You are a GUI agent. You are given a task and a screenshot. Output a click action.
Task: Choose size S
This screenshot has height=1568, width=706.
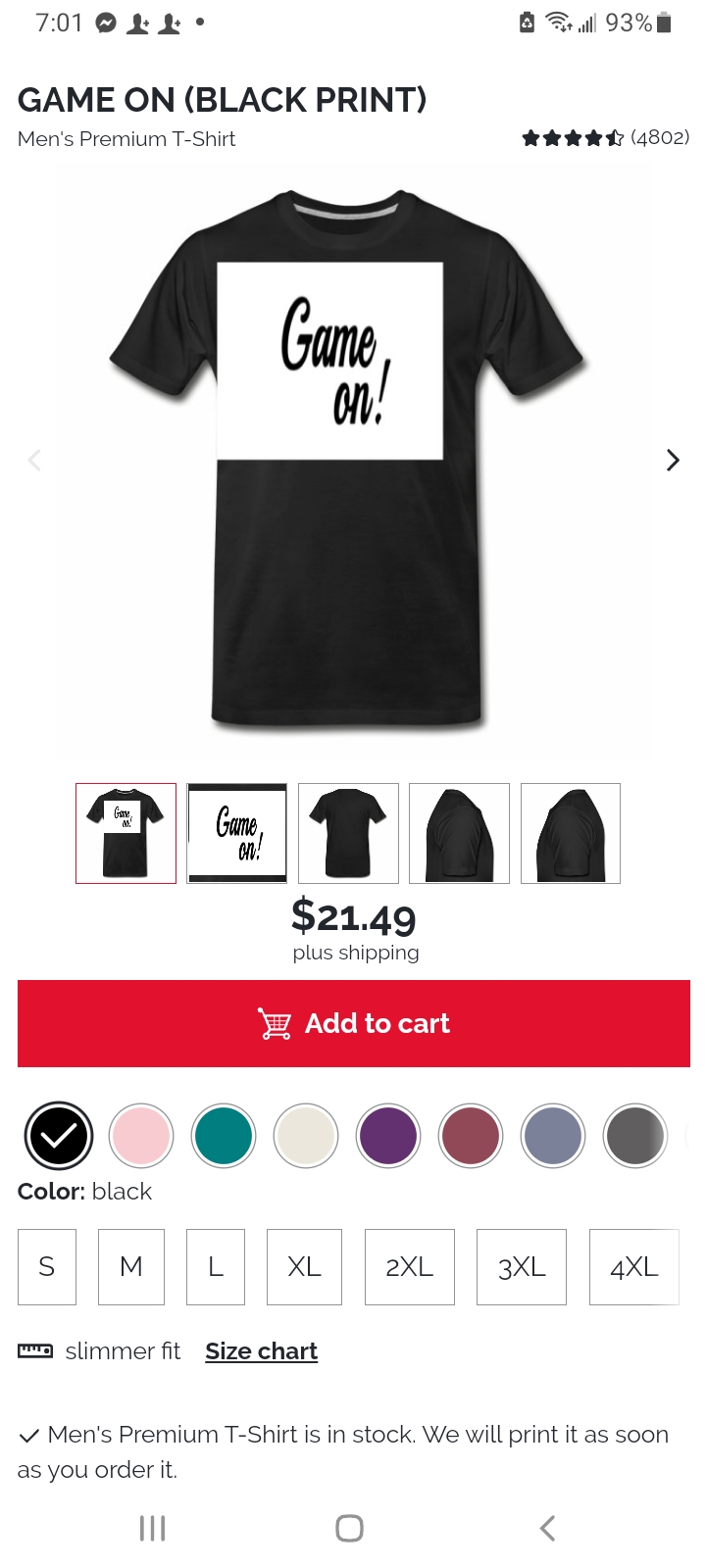click(47, 1267)
